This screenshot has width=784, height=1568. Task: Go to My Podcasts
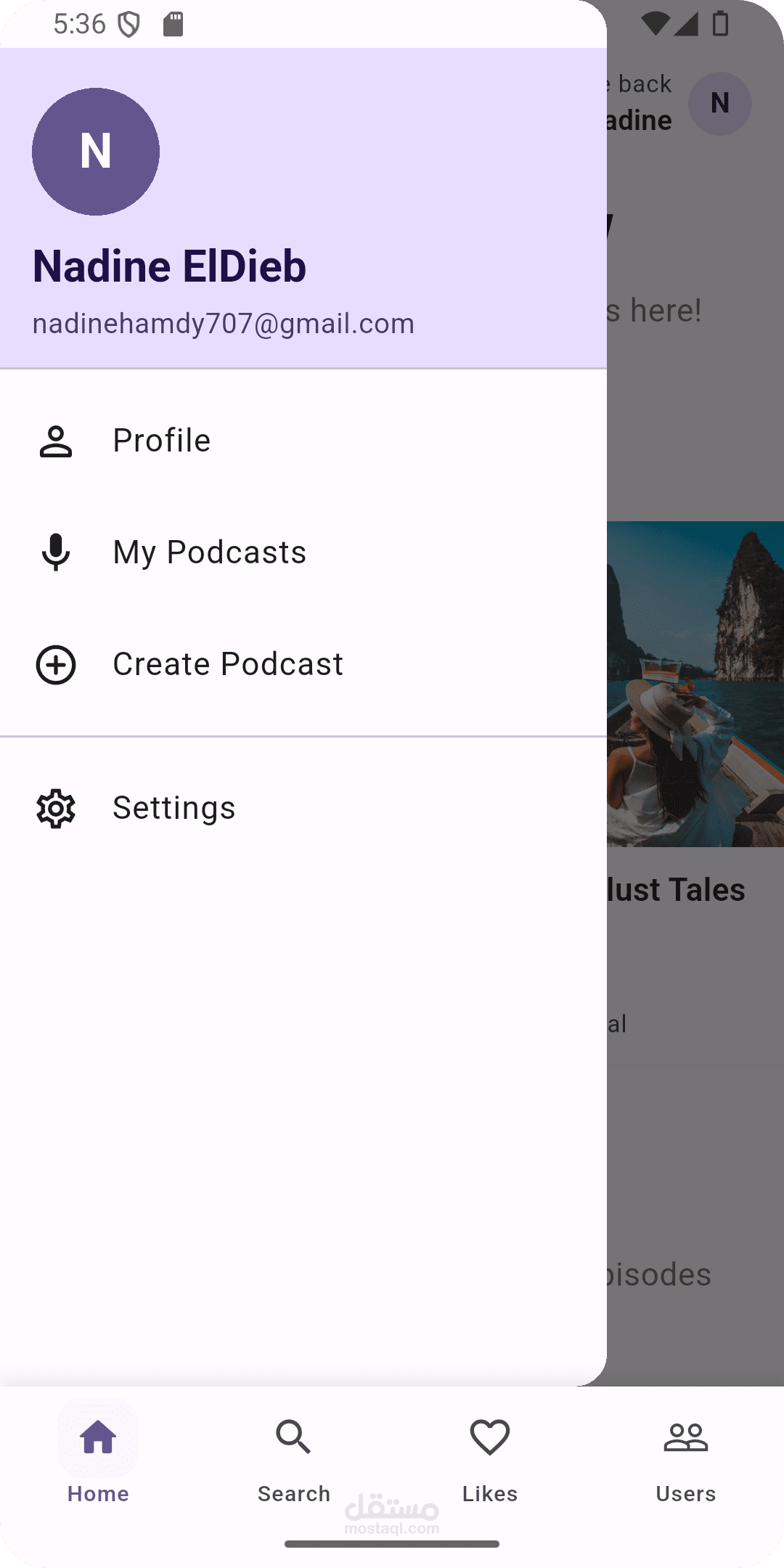pos(209,552)
